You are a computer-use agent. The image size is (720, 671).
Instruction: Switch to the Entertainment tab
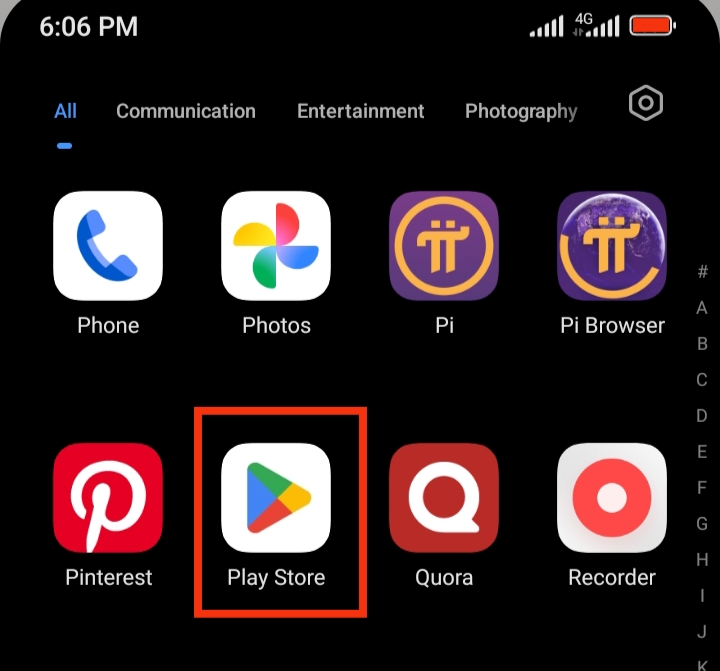(x=360, y=111)
